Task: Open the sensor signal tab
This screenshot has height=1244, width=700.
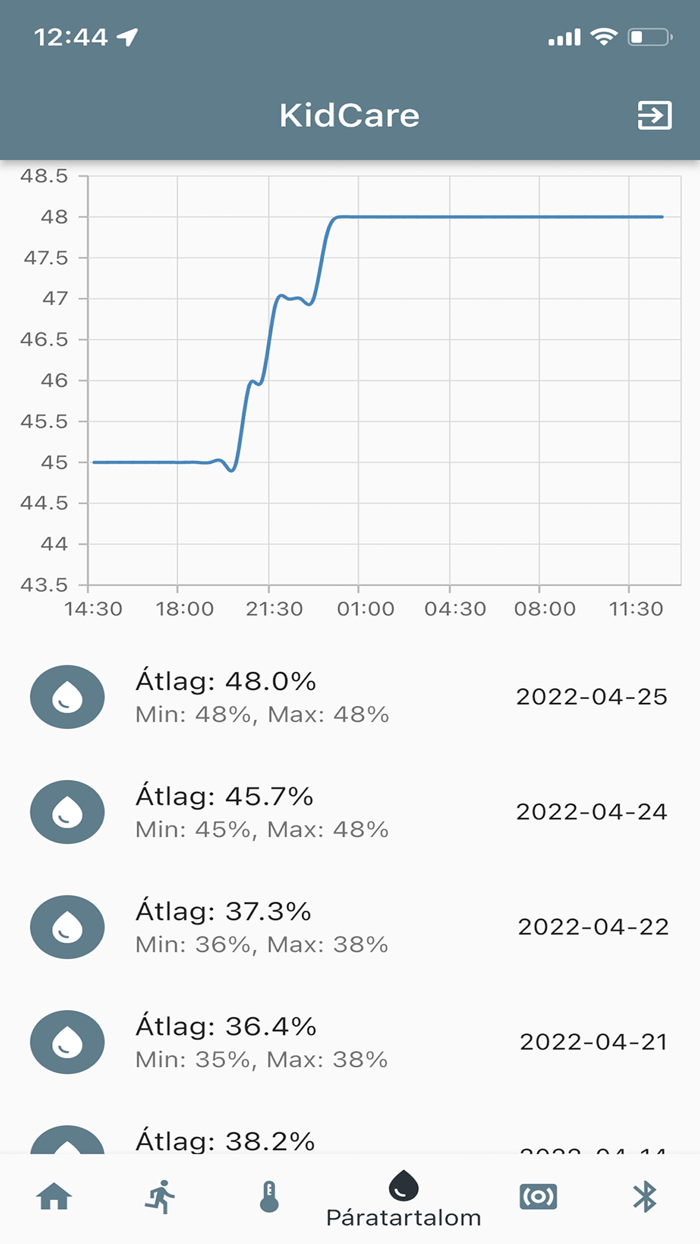Action: (x=538, y=1196)
